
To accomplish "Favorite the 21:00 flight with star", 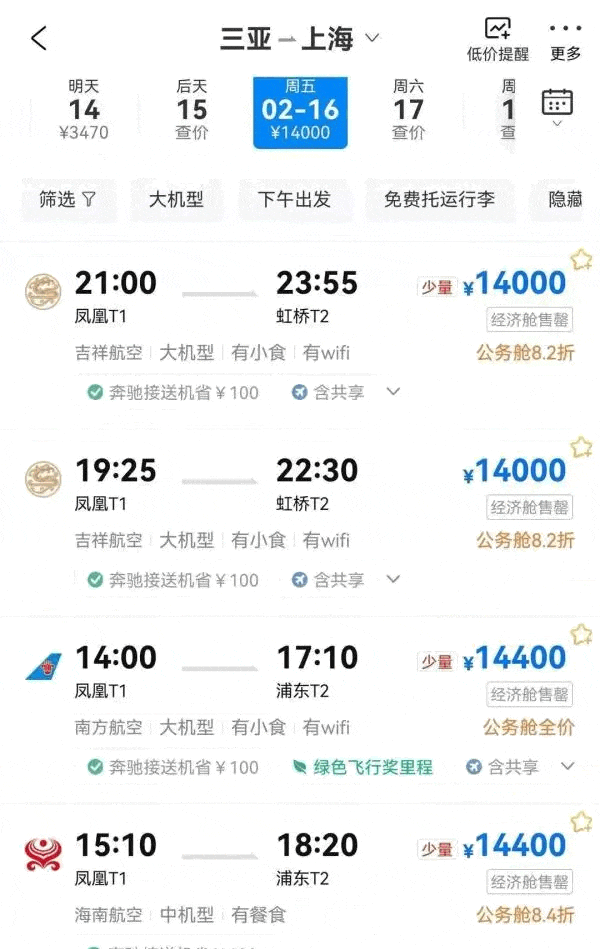I will (581, 260).
